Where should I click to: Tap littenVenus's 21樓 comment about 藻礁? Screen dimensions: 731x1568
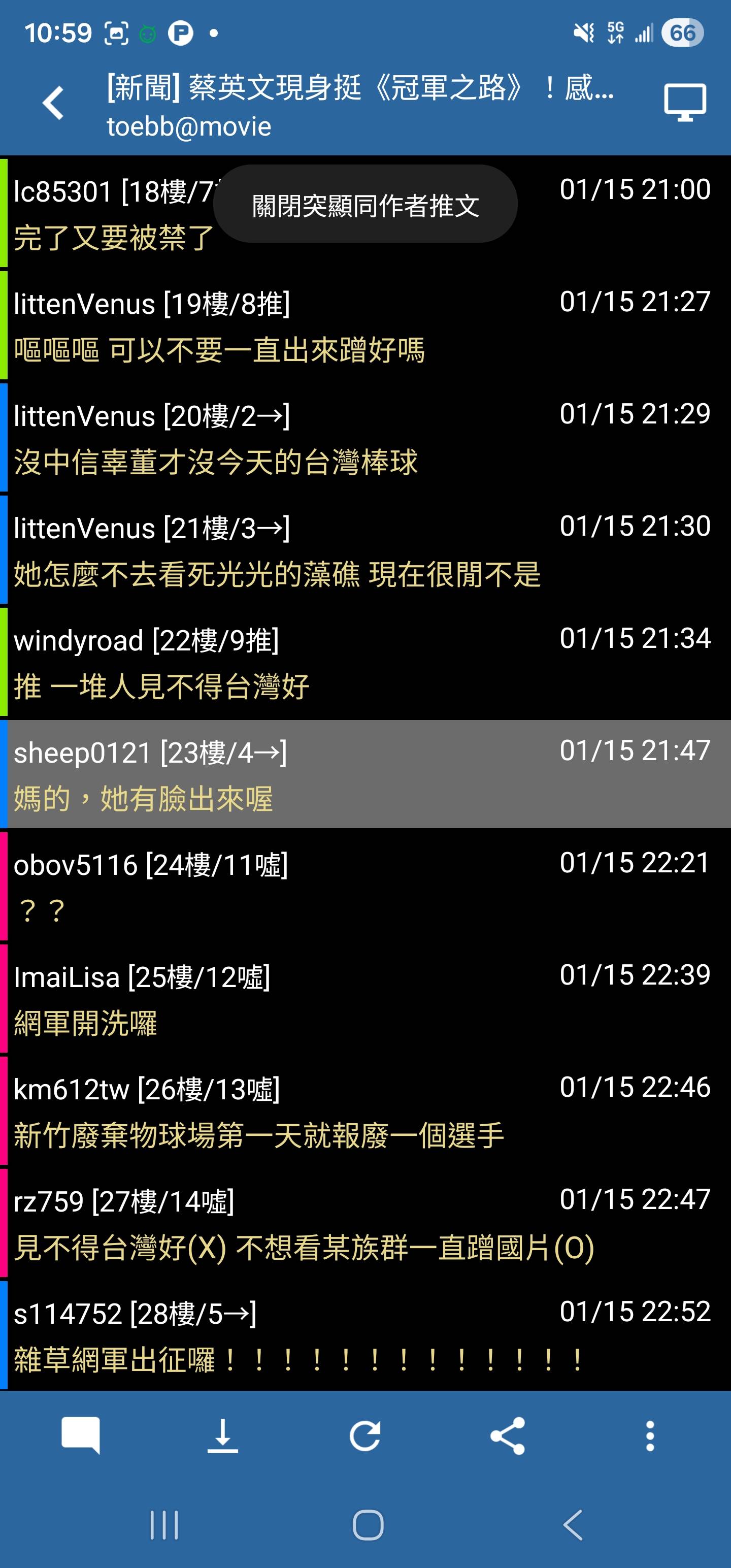point(365,551)
